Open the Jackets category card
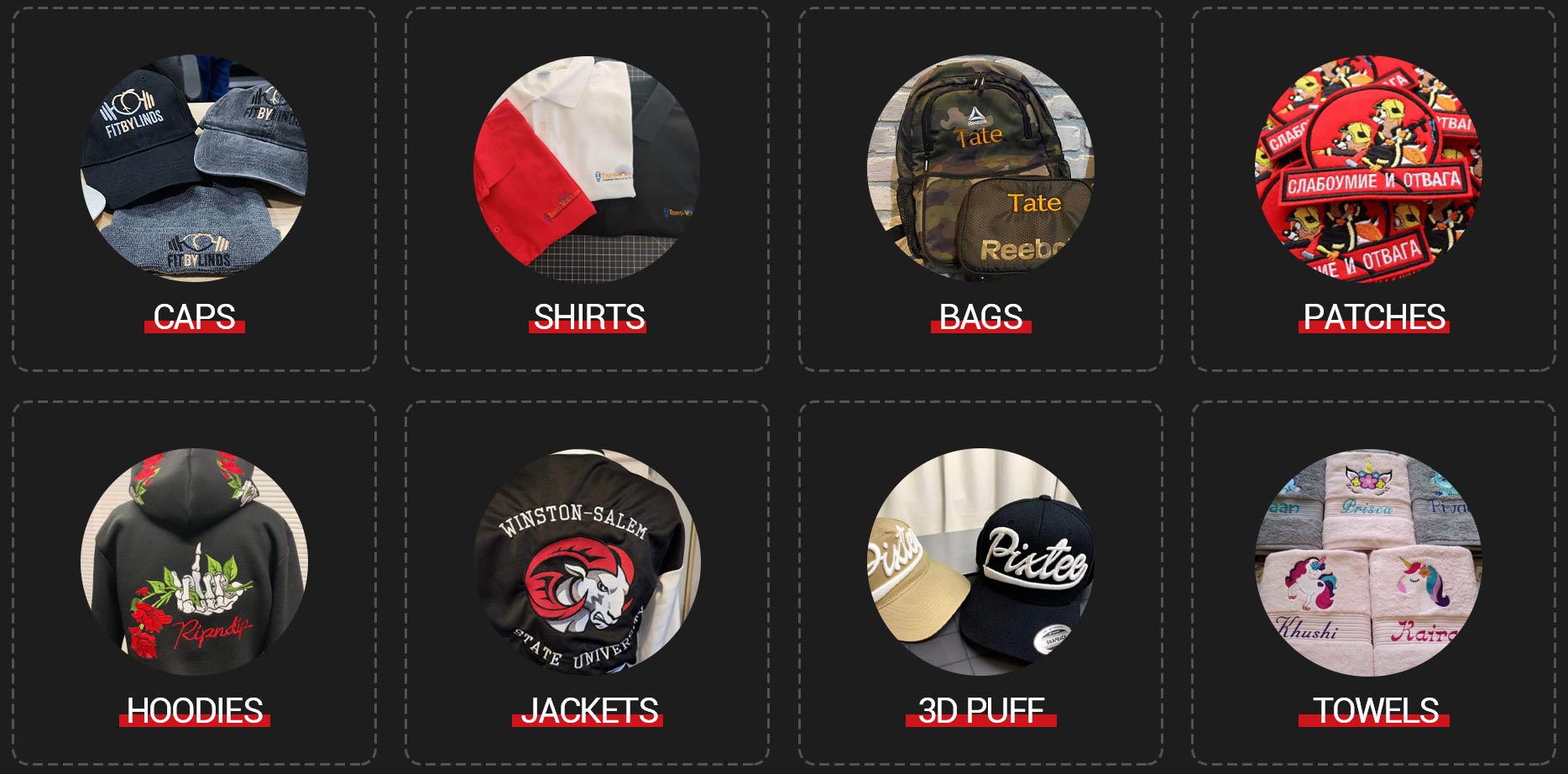Screen dimensions: 1568x774 coord(587,582)
